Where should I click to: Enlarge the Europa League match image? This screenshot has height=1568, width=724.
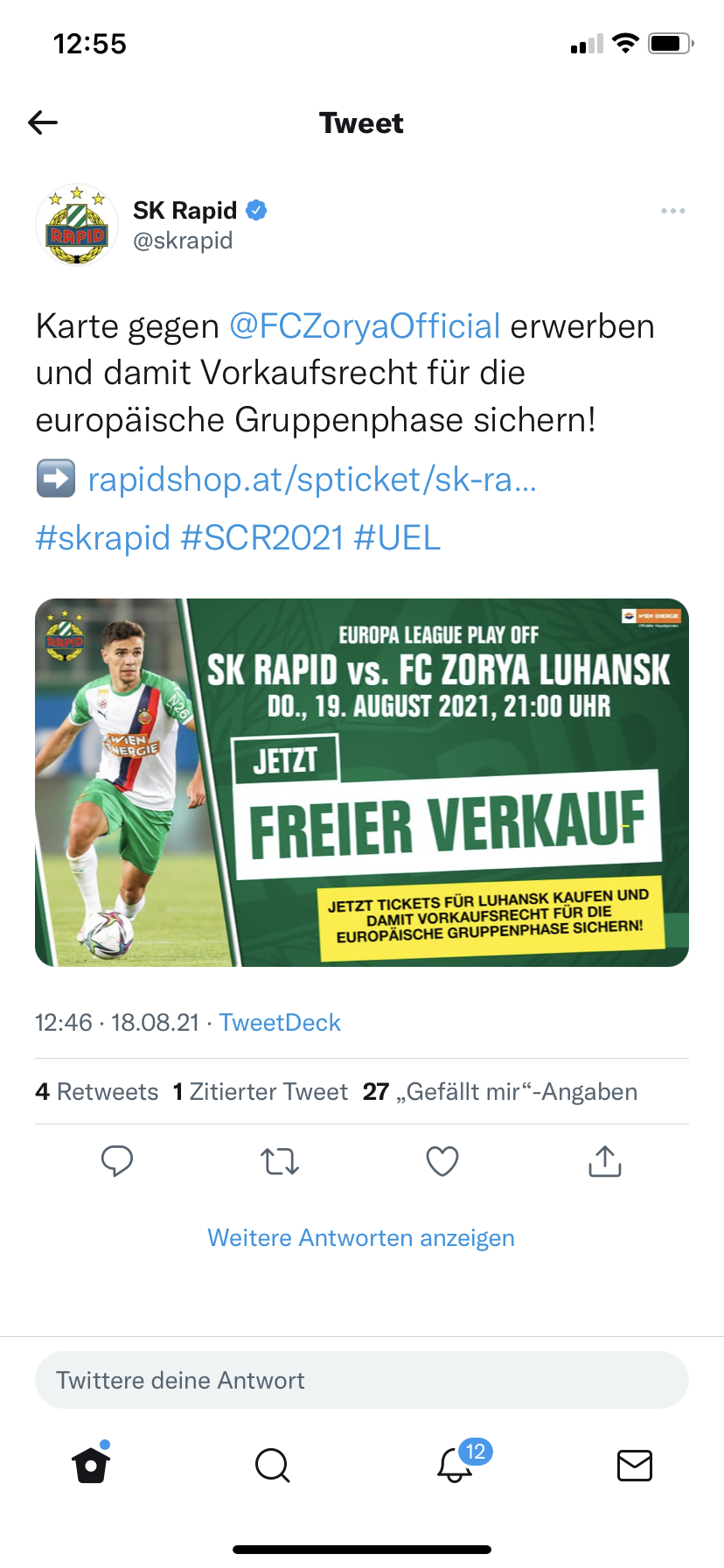point(362,782)
